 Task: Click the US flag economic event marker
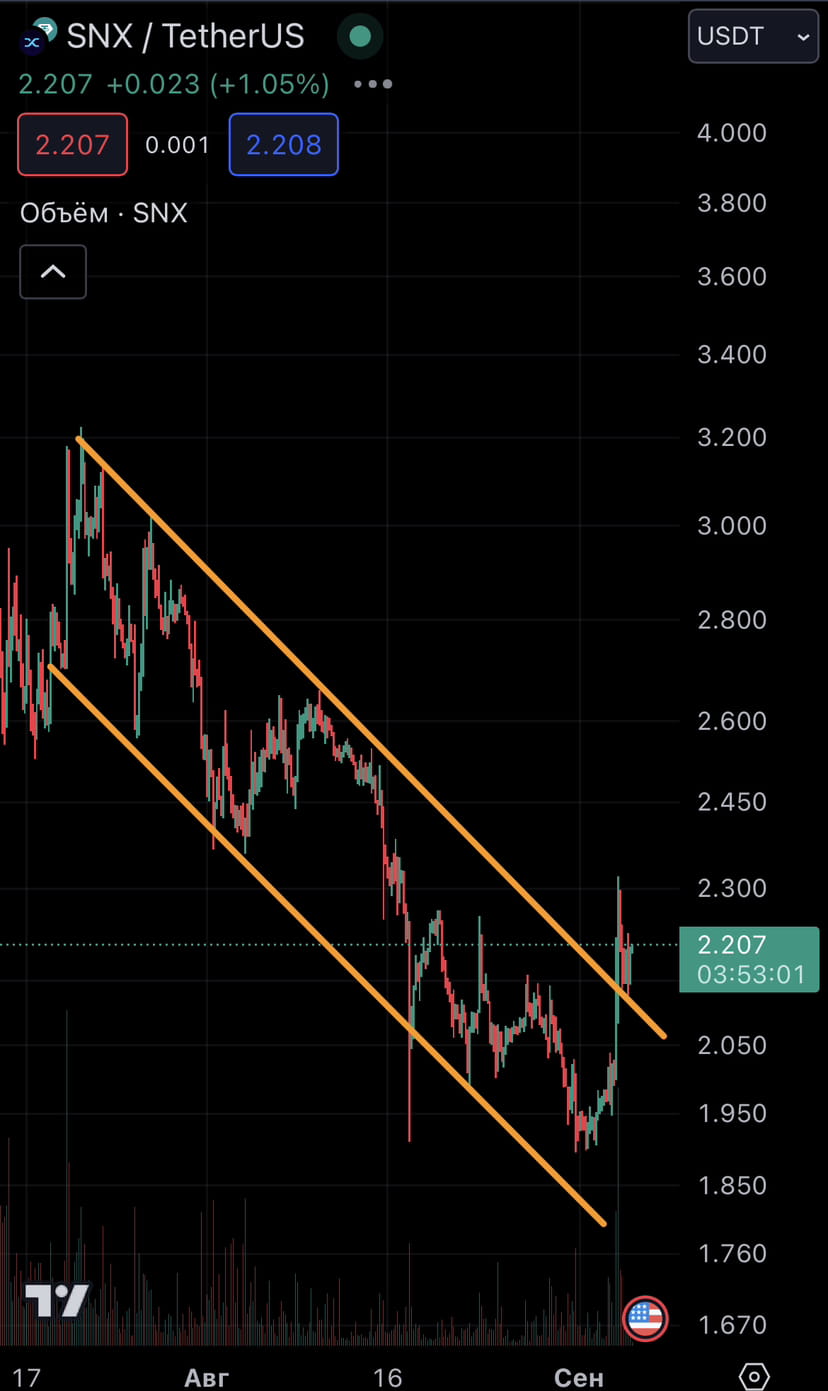(645, 1318)
